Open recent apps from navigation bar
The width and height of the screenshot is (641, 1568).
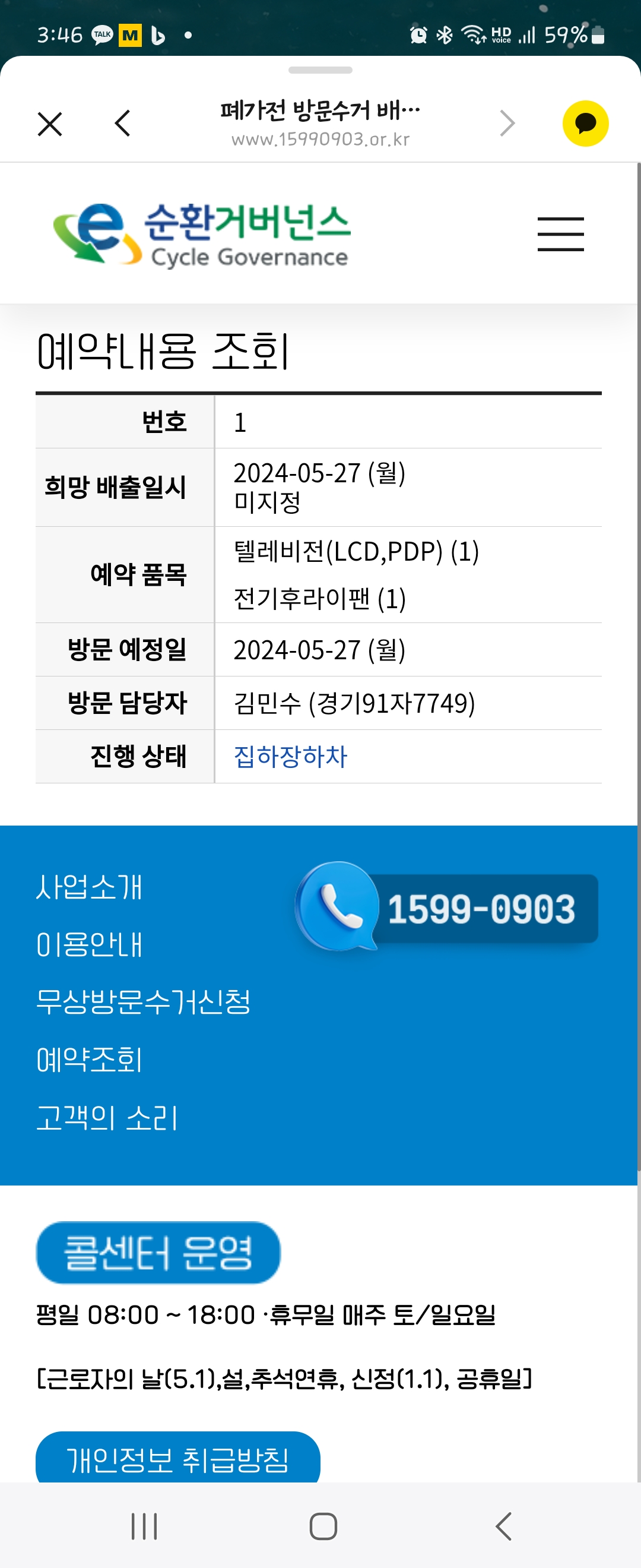click(x=144, y=1526)
